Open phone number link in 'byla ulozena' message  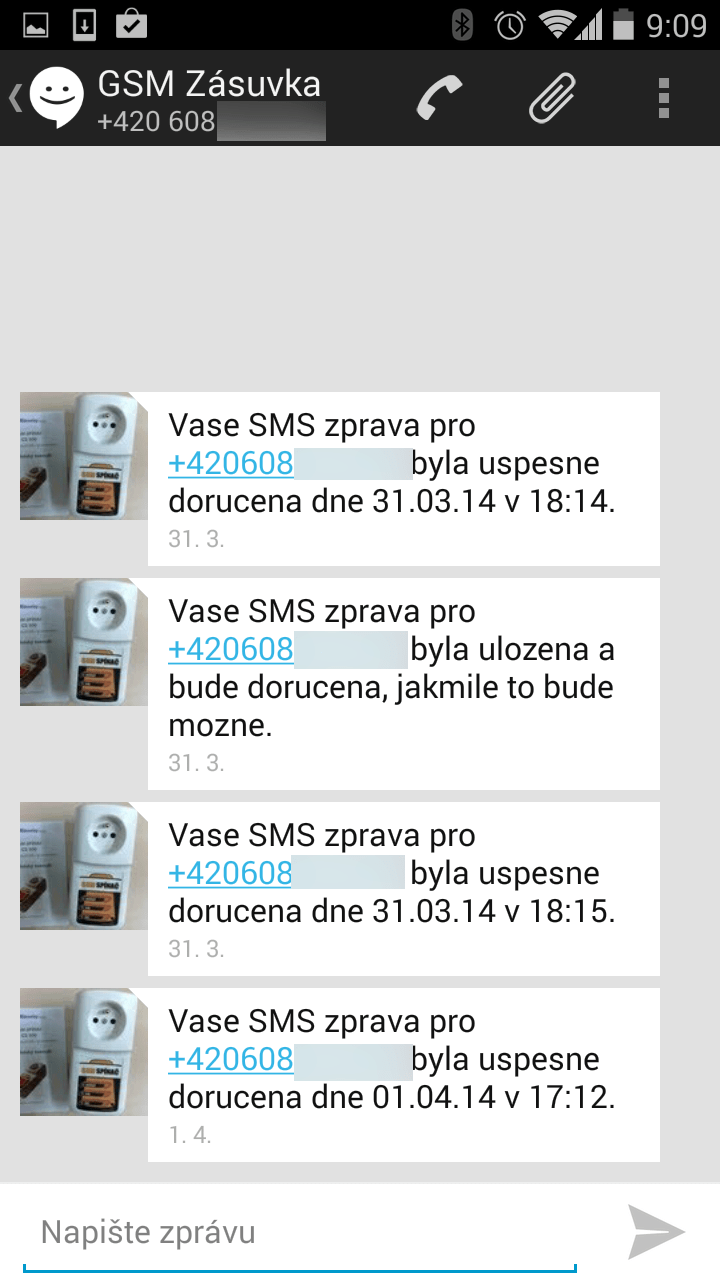tap(288, 650)
